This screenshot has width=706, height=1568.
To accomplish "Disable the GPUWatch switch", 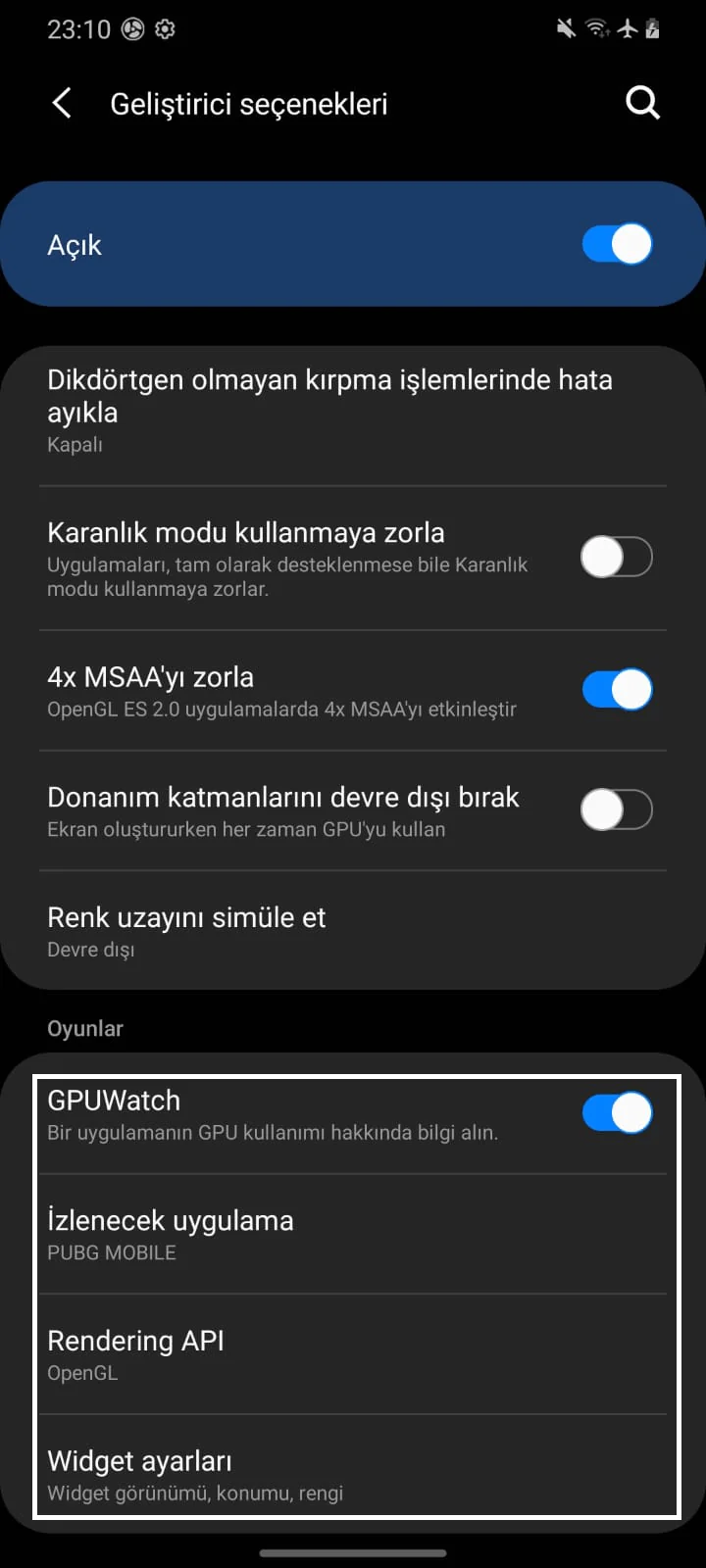I will coord(616,1112).
